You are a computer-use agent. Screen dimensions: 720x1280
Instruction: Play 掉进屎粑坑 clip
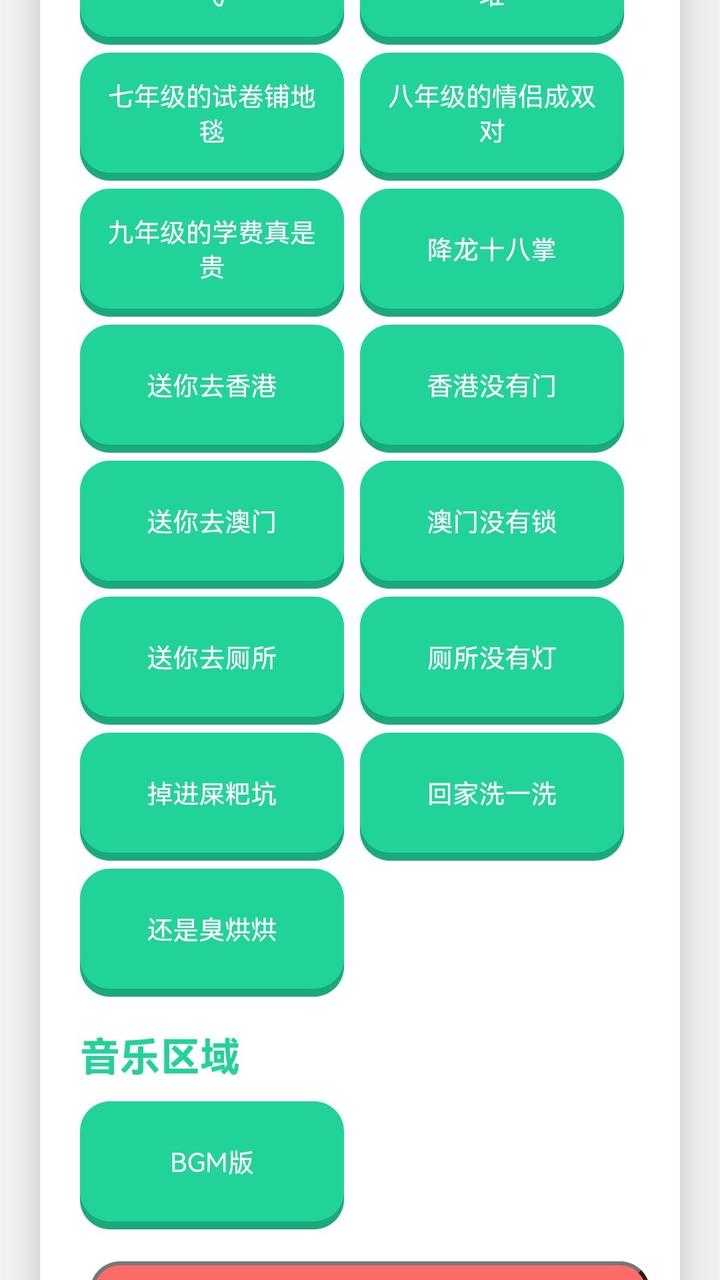tap(212, 794)
